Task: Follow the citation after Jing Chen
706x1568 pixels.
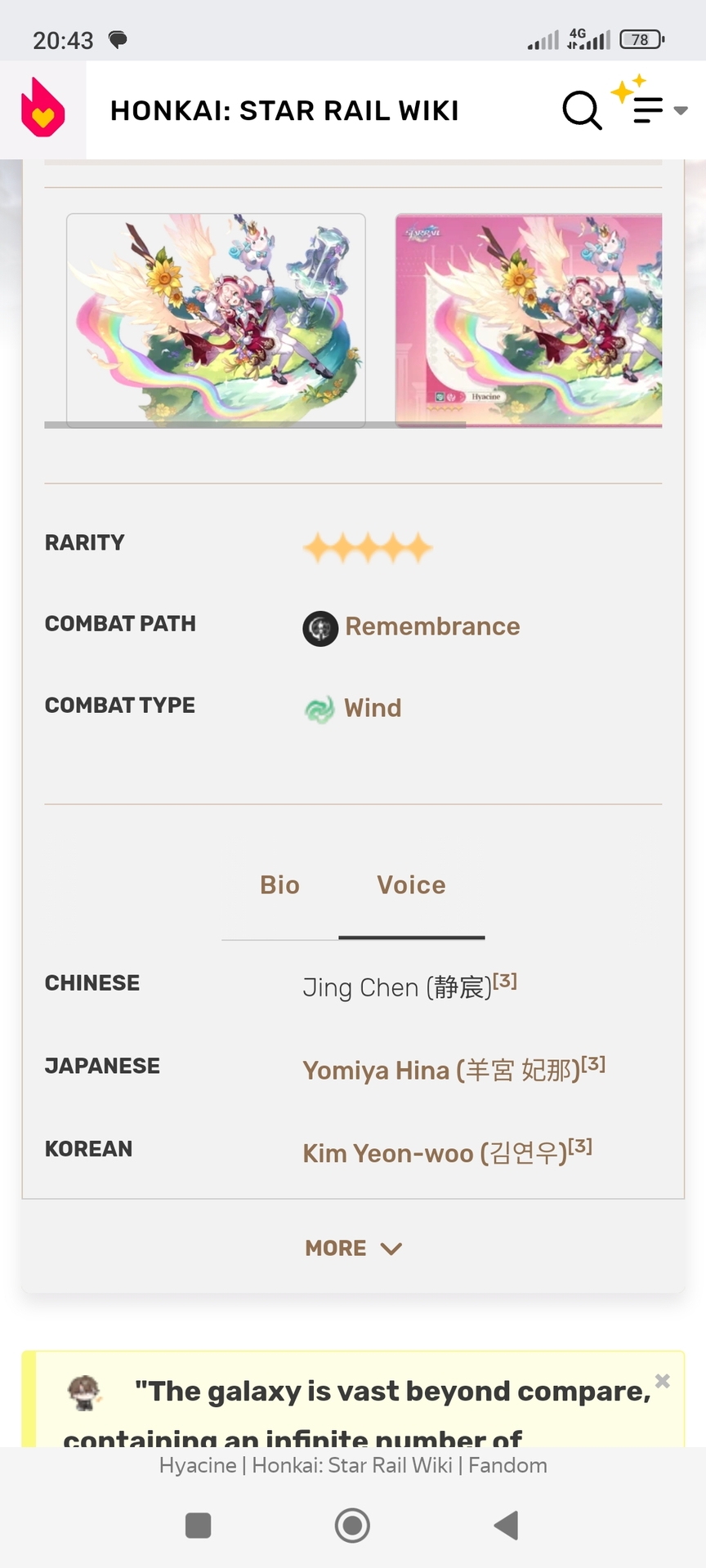Action: pos(506,981)
